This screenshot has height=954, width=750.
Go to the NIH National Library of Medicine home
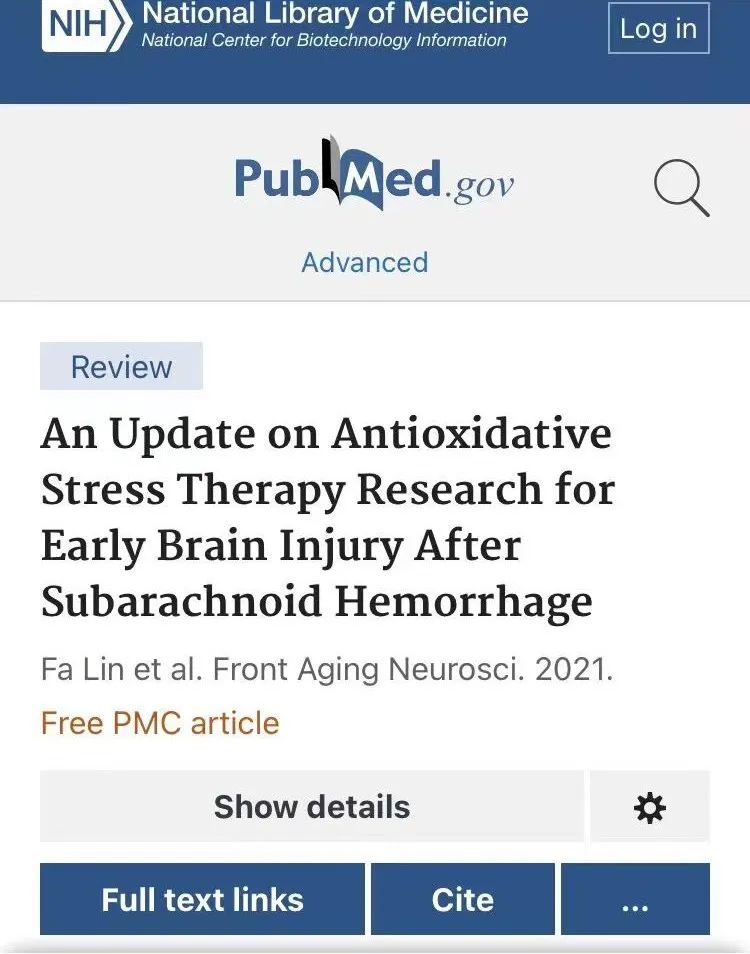285,26
